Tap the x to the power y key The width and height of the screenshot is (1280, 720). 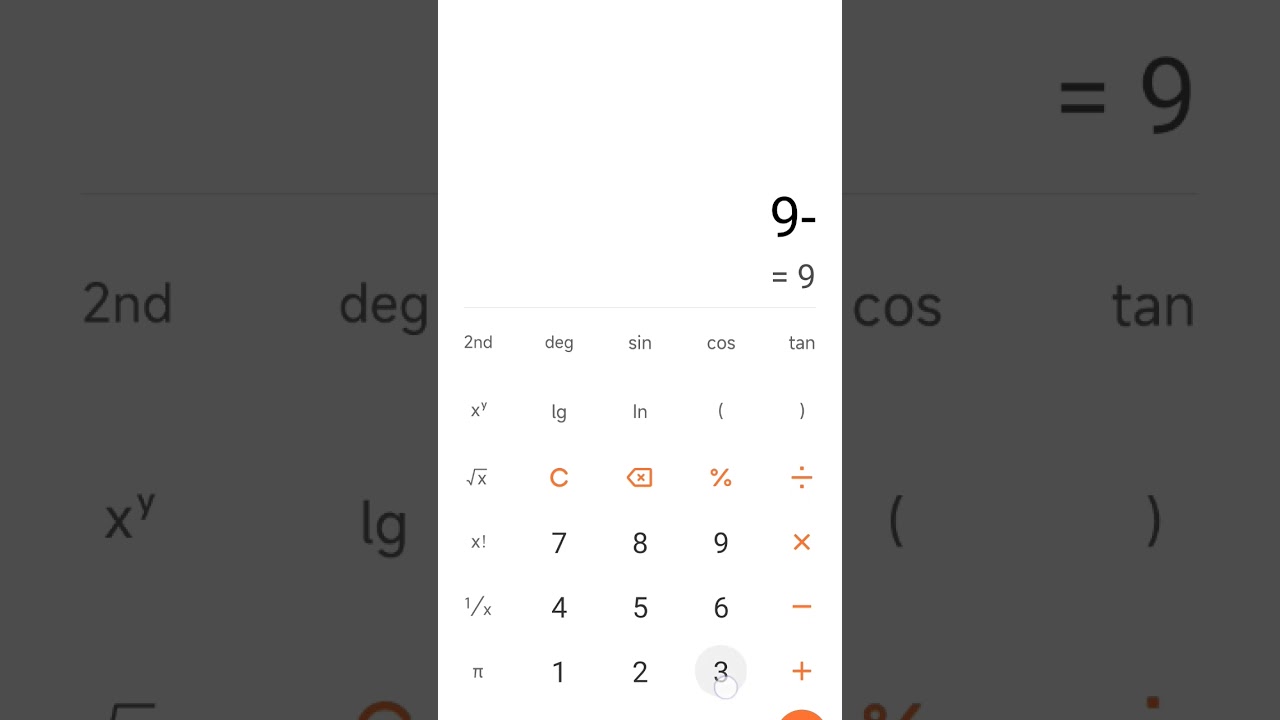pyautogui.click(x=478, y=410)
